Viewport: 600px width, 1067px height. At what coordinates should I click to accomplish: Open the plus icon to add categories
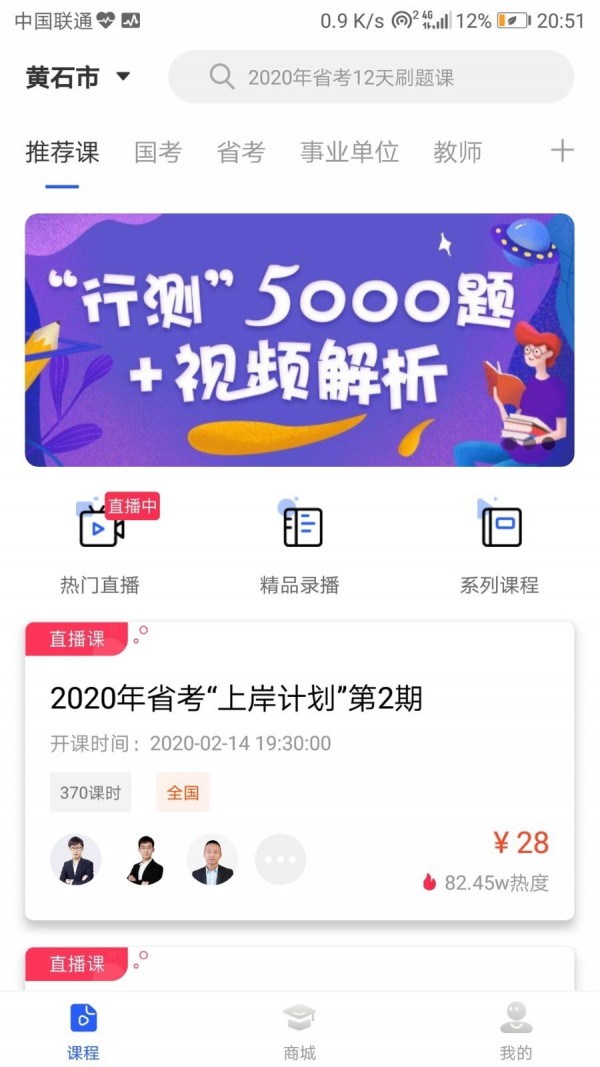tap(562, 151)
